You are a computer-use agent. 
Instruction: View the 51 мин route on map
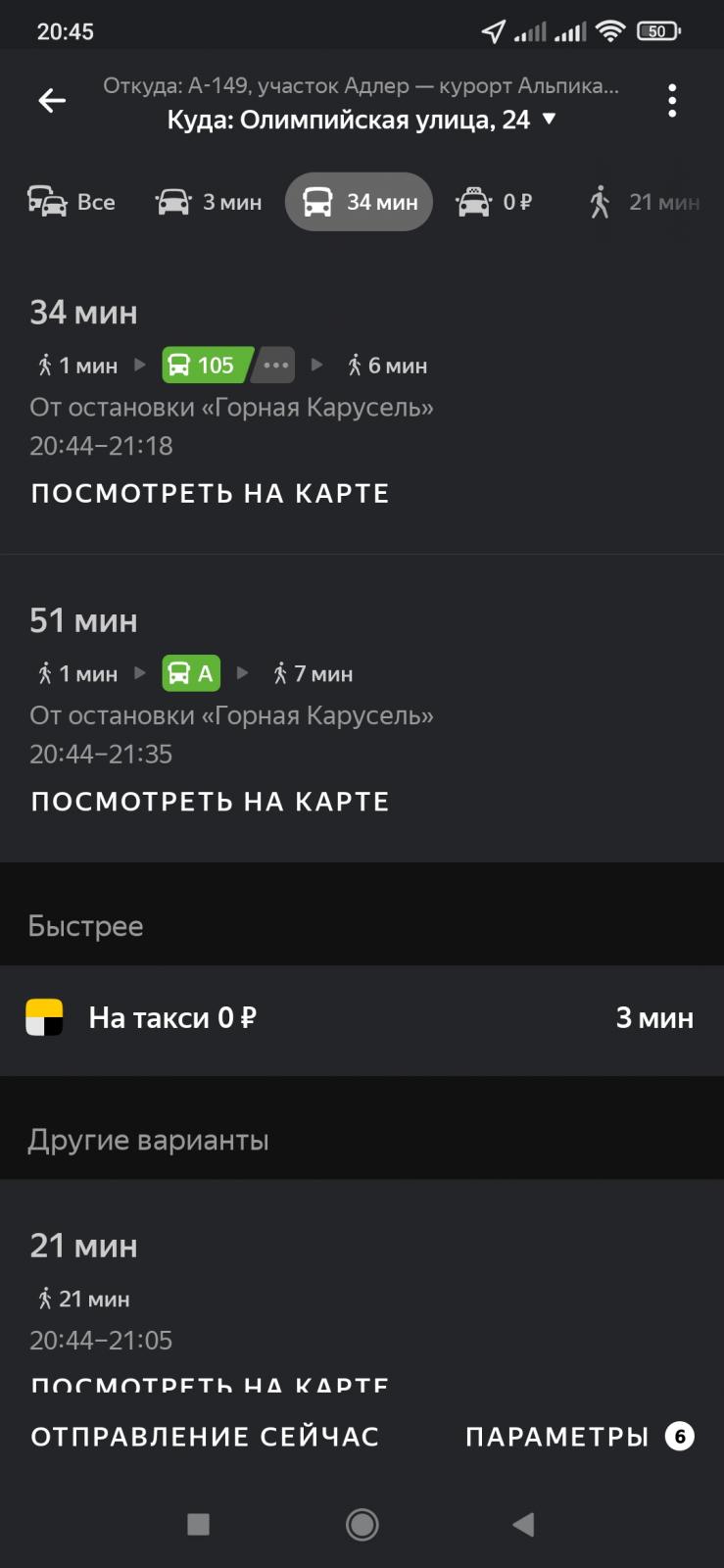[211, 802]
